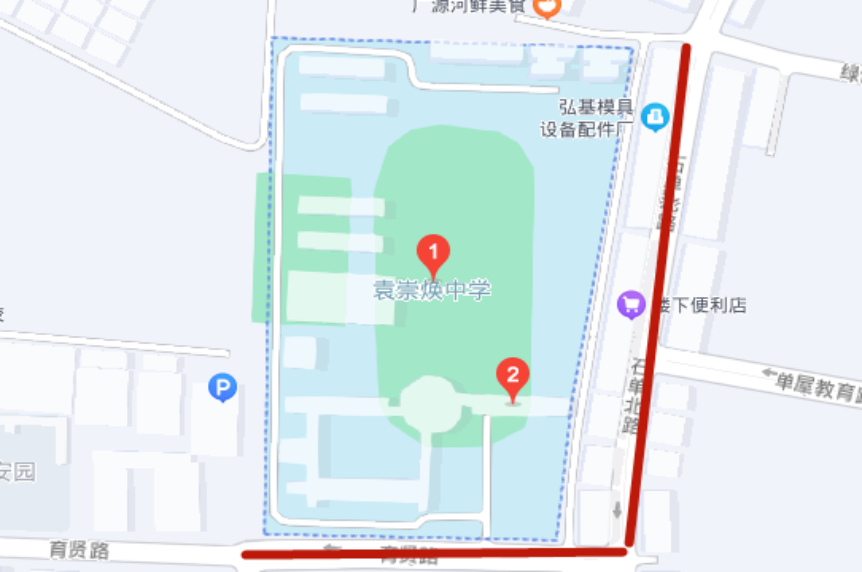Viewport: 862px width, 572px height.
Task: Select red map marker number 2
Action: [x=513, y=377]
